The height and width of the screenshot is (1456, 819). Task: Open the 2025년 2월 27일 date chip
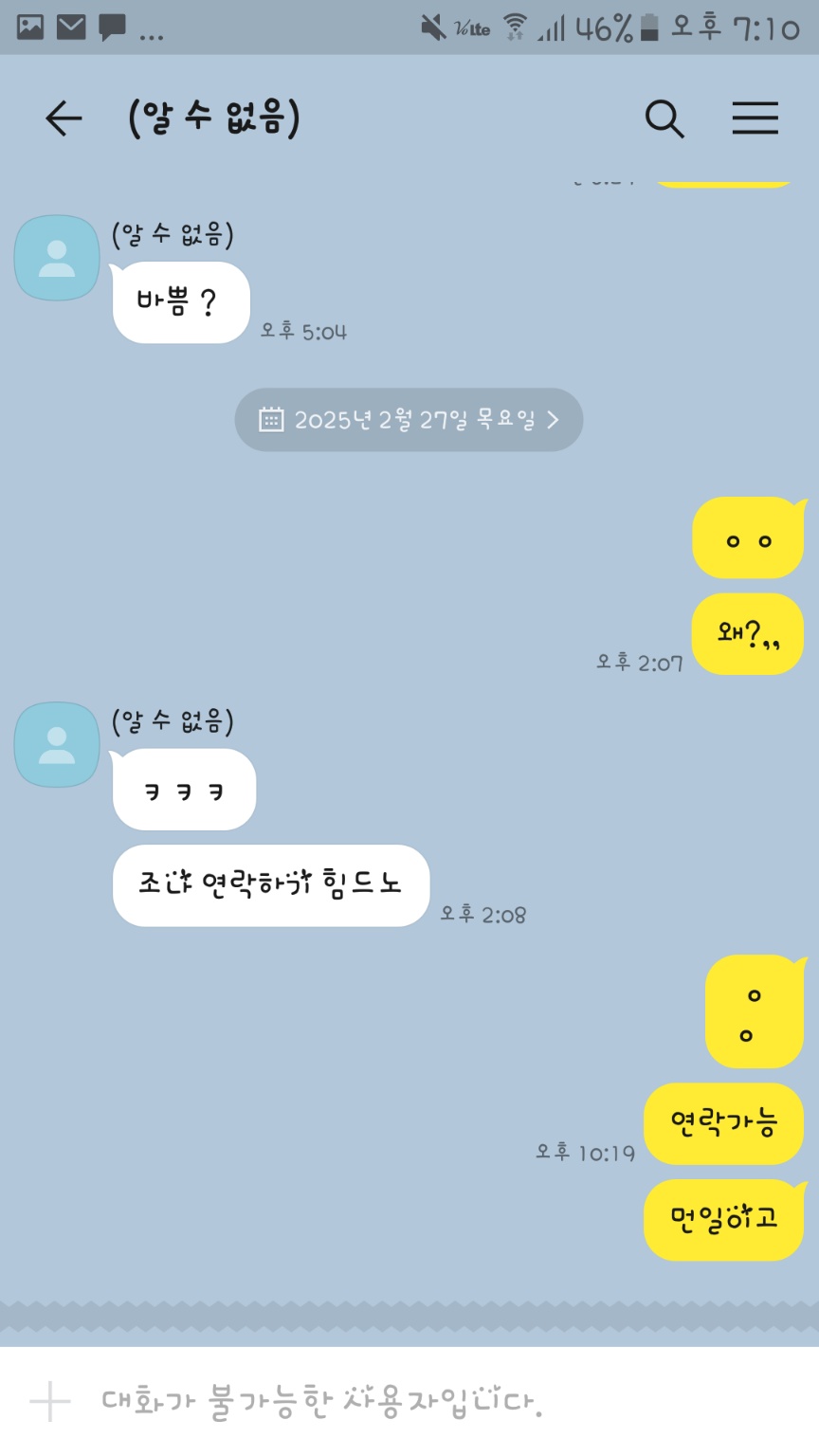[x=409, y=420]
